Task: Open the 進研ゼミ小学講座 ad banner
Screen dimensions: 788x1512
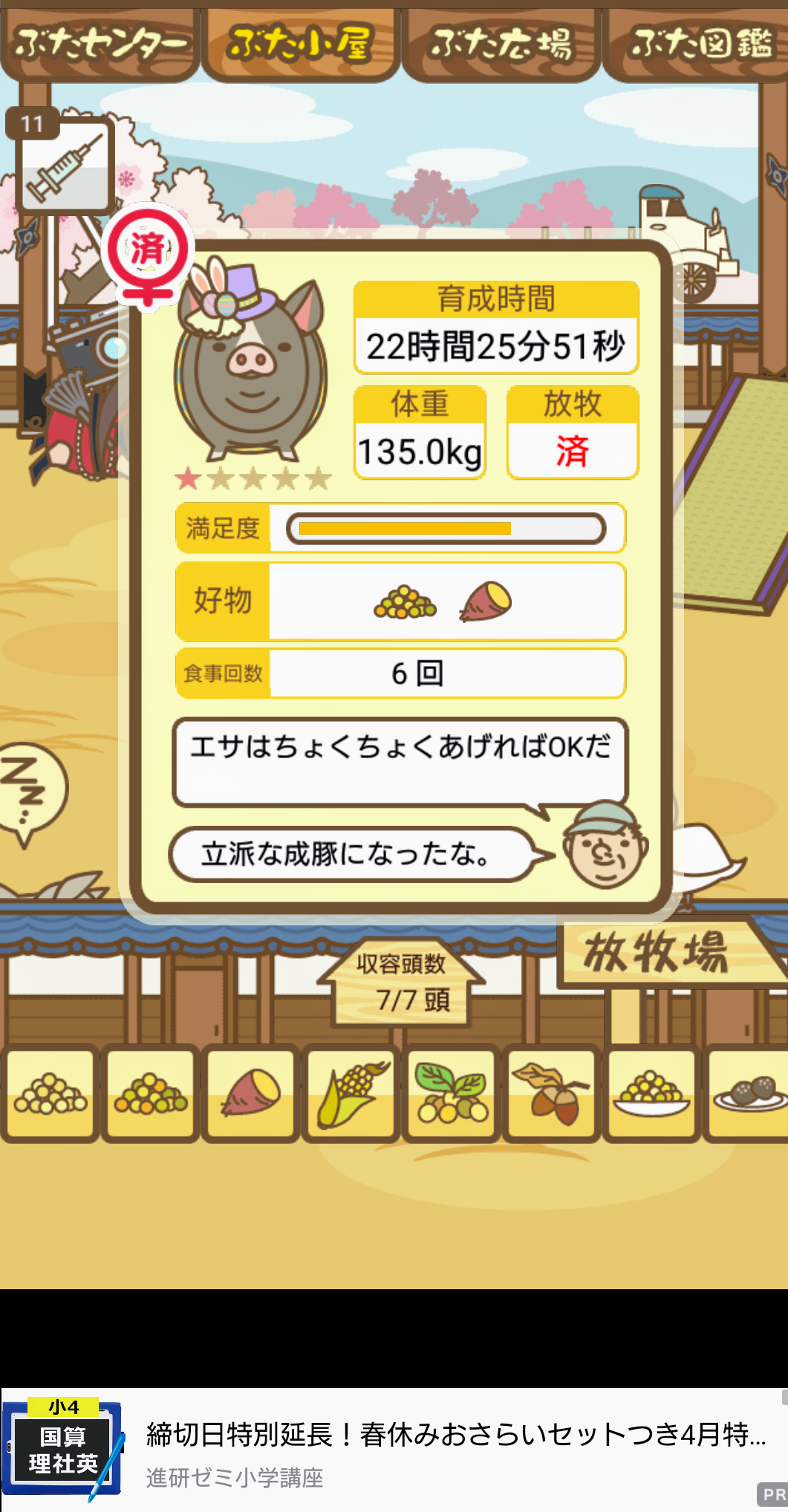Action: click(x=394, y=1450)
